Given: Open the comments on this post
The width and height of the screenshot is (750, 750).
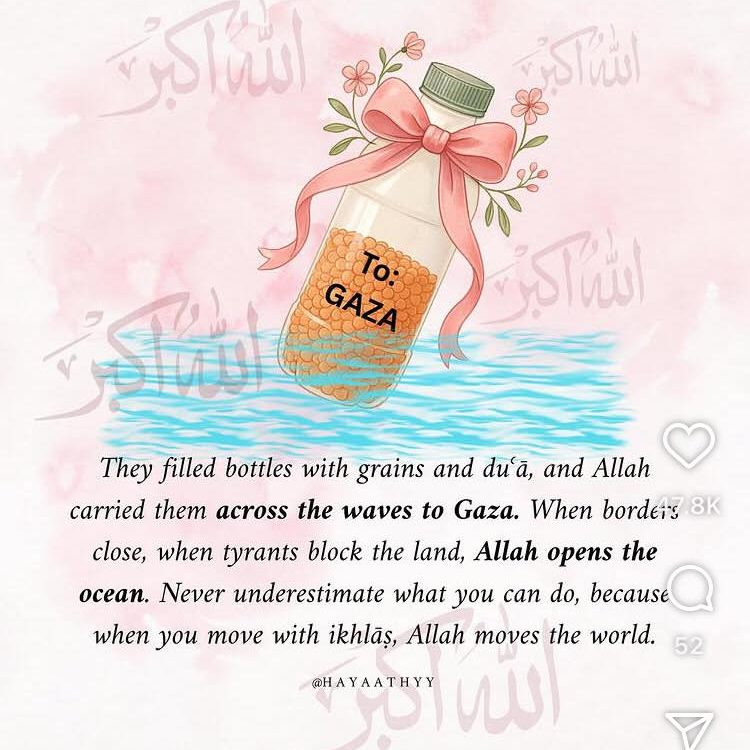Looking at the screenshot, I should coord(689,586).
